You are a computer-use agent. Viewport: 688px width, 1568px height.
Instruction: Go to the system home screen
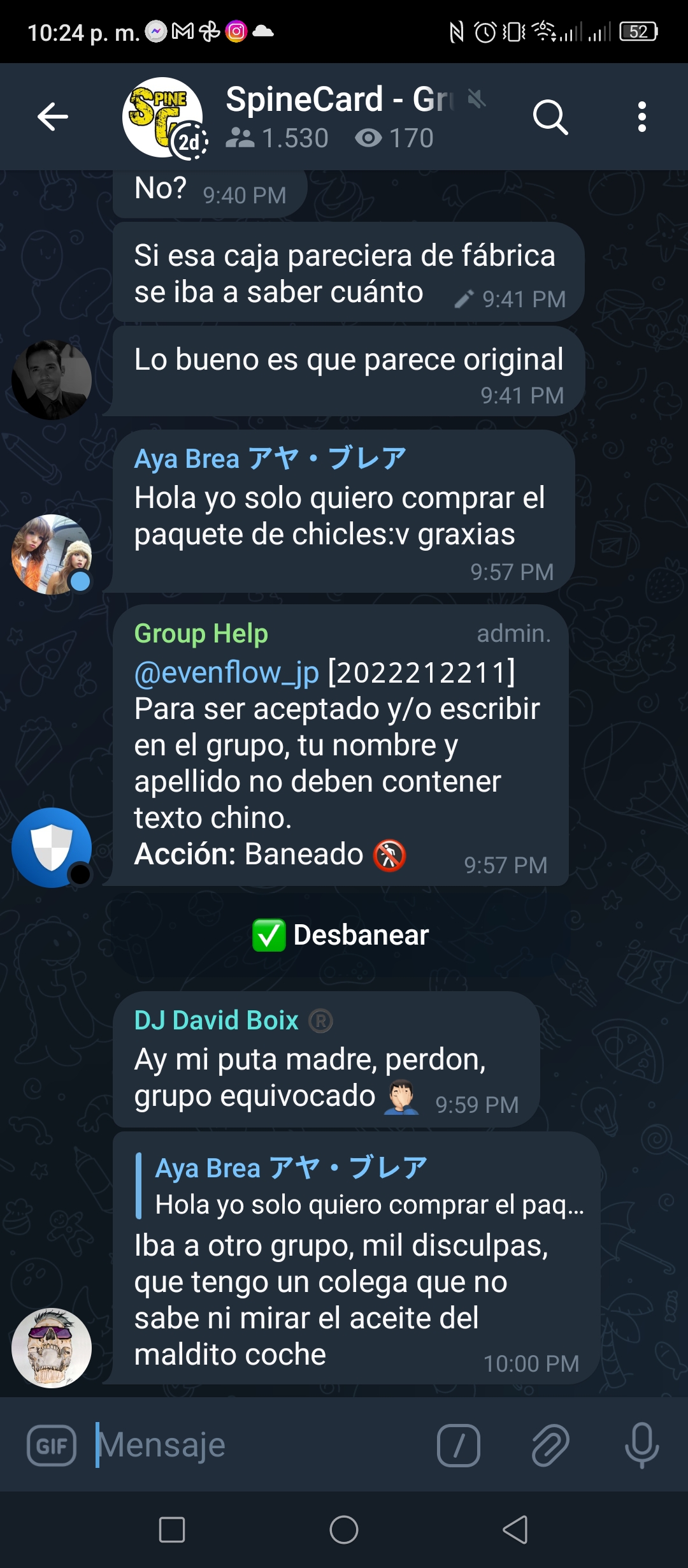(344, 1530)
